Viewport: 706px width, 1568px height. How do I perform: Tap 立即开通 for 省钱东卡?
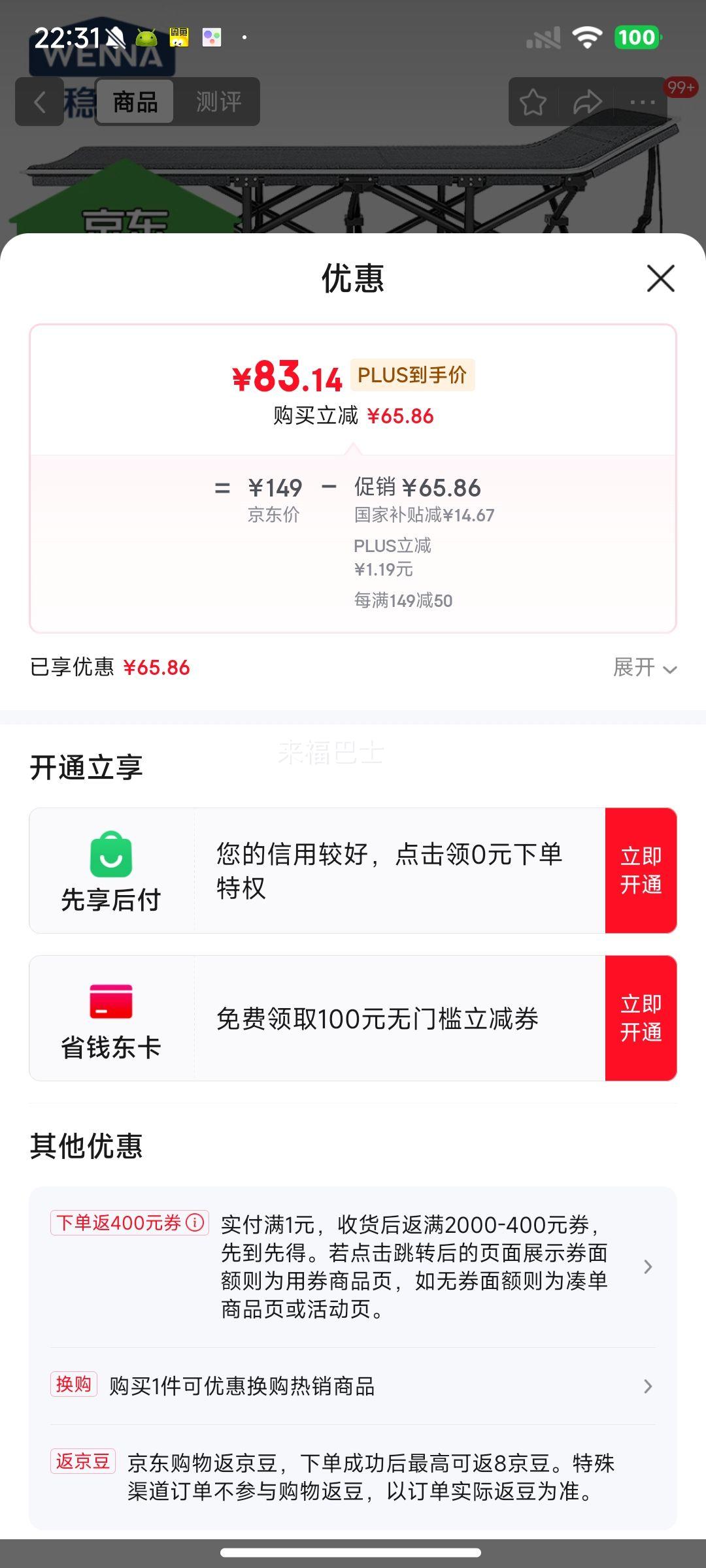(641, 1018)
